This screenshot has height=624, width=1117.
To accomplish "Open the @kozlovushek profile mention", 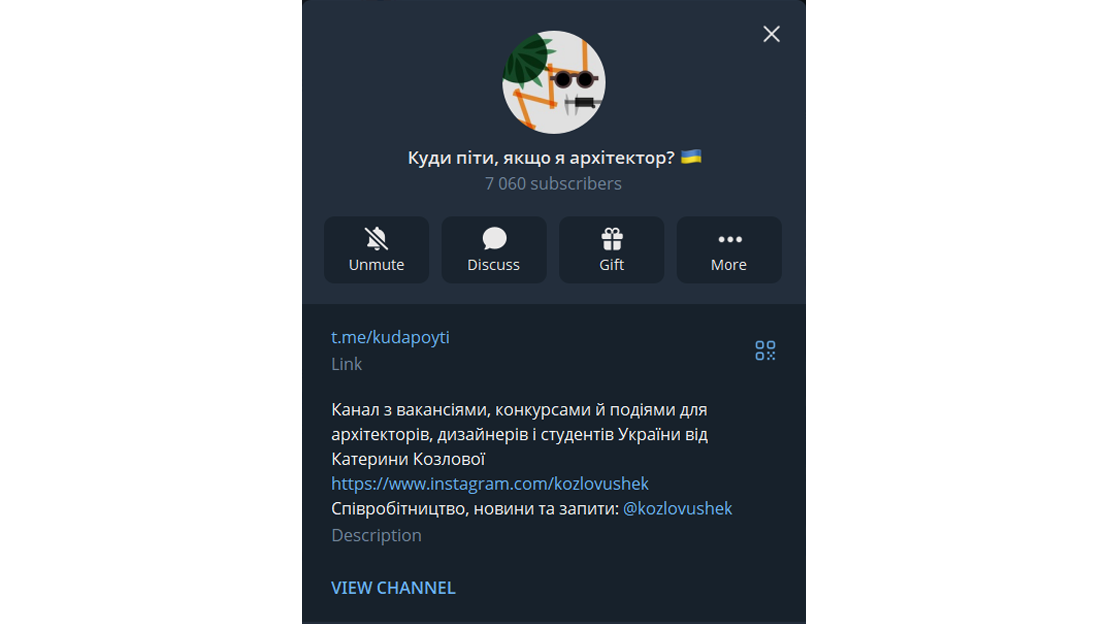I will point(677,508).
